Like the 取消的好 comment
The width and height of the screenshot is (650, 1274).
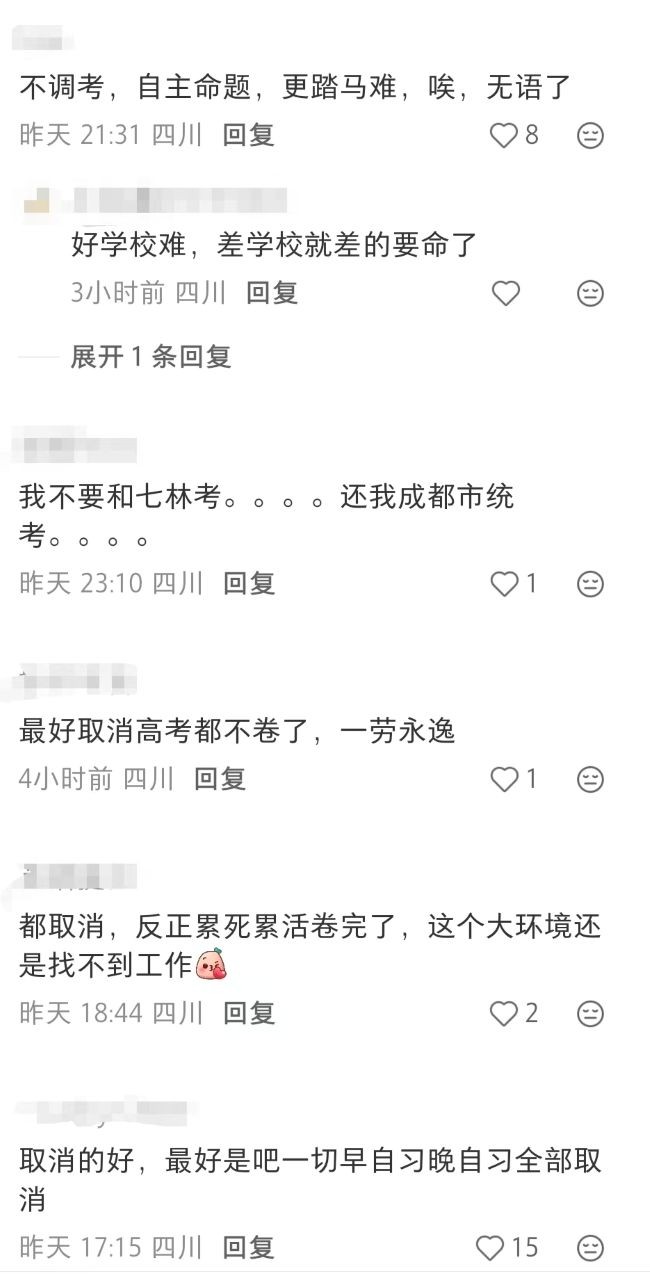490,1248
